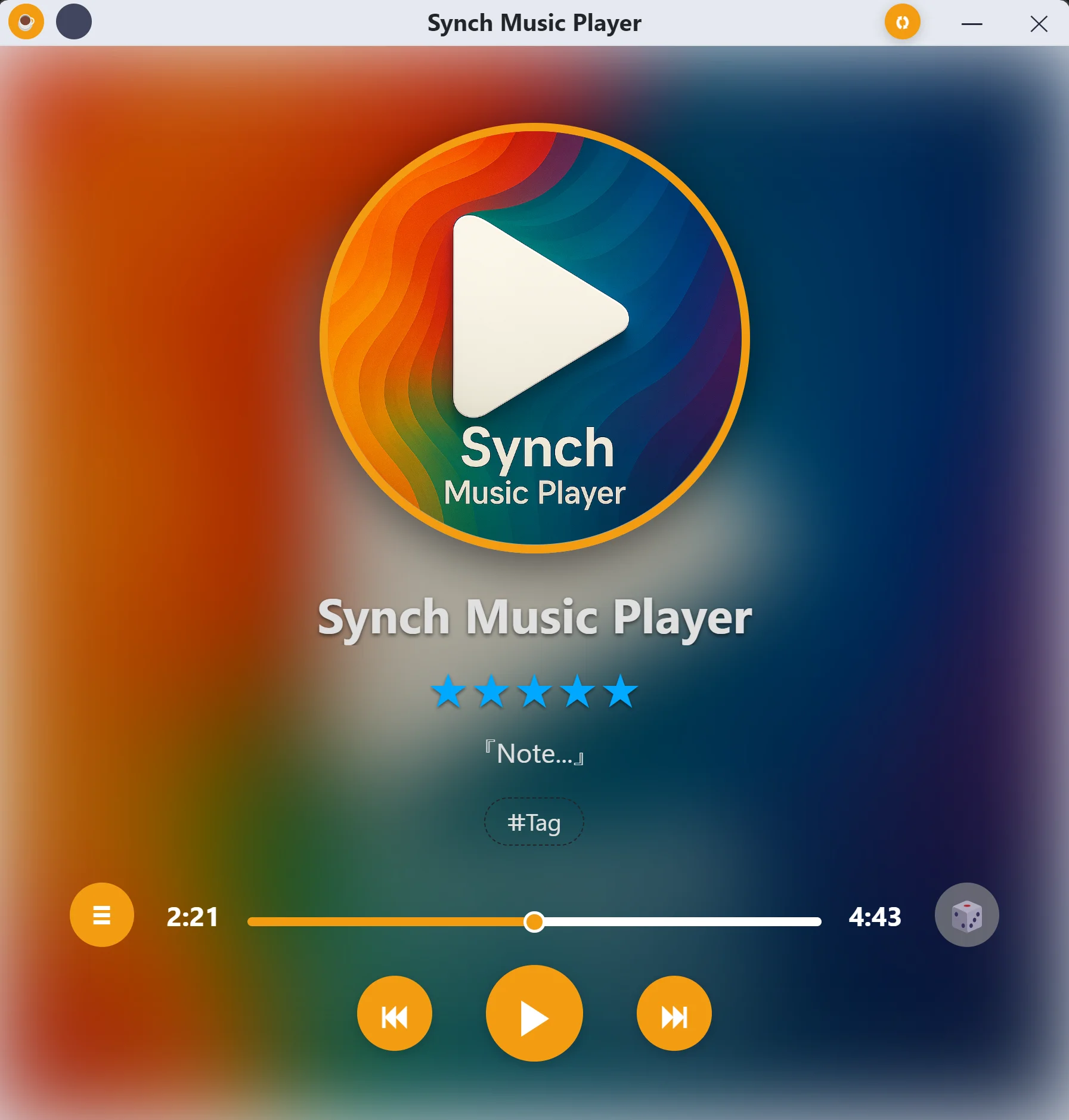Rate the song five stars
Screen dimensions: 1069x1120
(621, 692)
